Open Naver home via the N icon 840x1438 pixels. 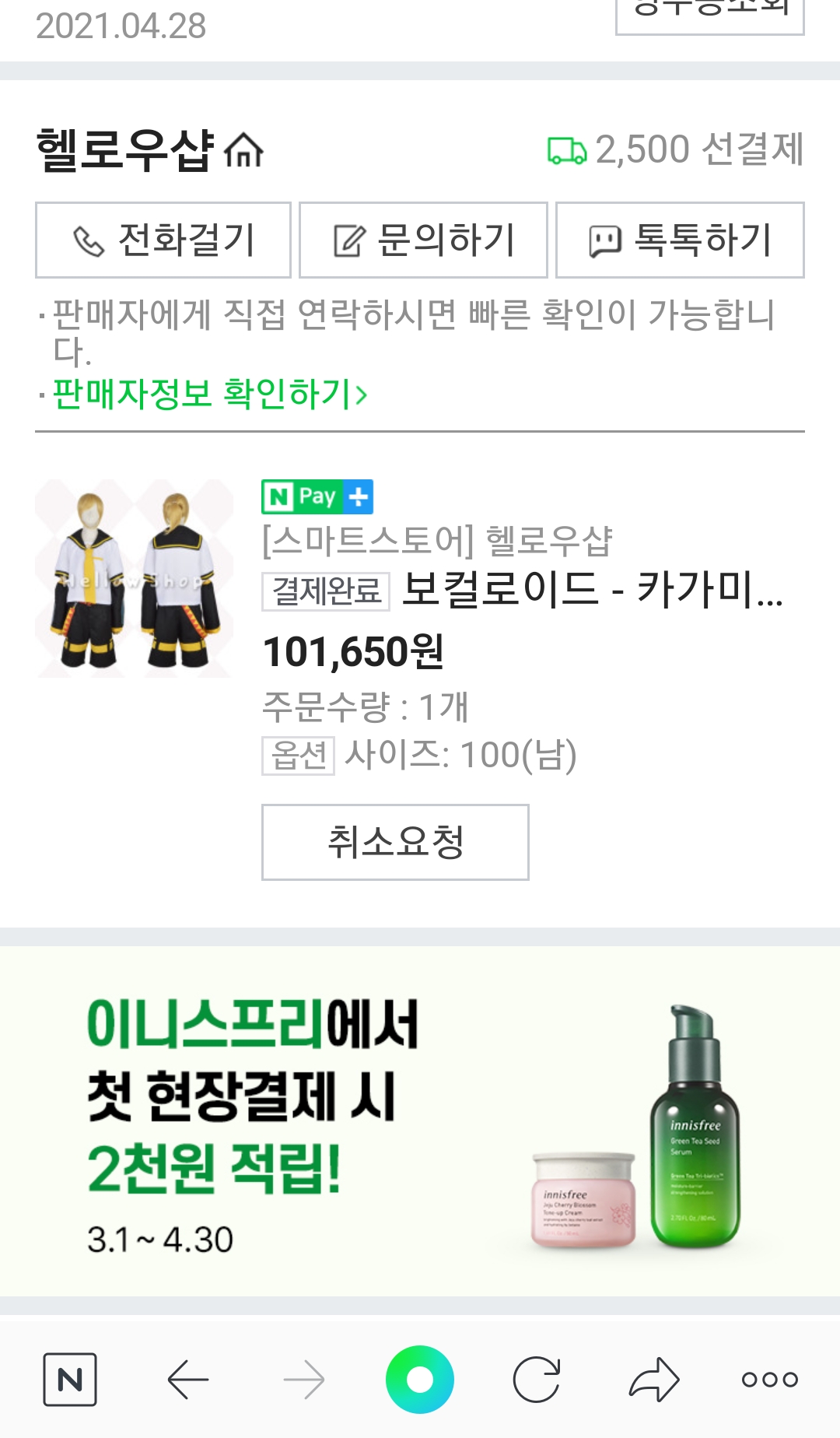click(70, 1380)
